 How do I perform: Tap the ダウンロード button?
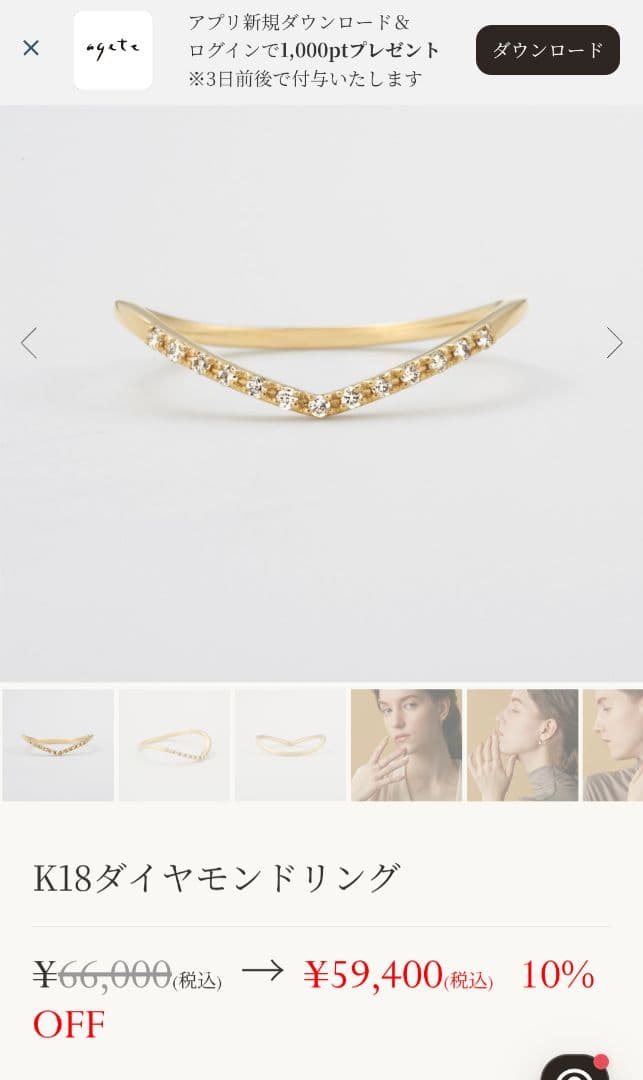point(547,50)
